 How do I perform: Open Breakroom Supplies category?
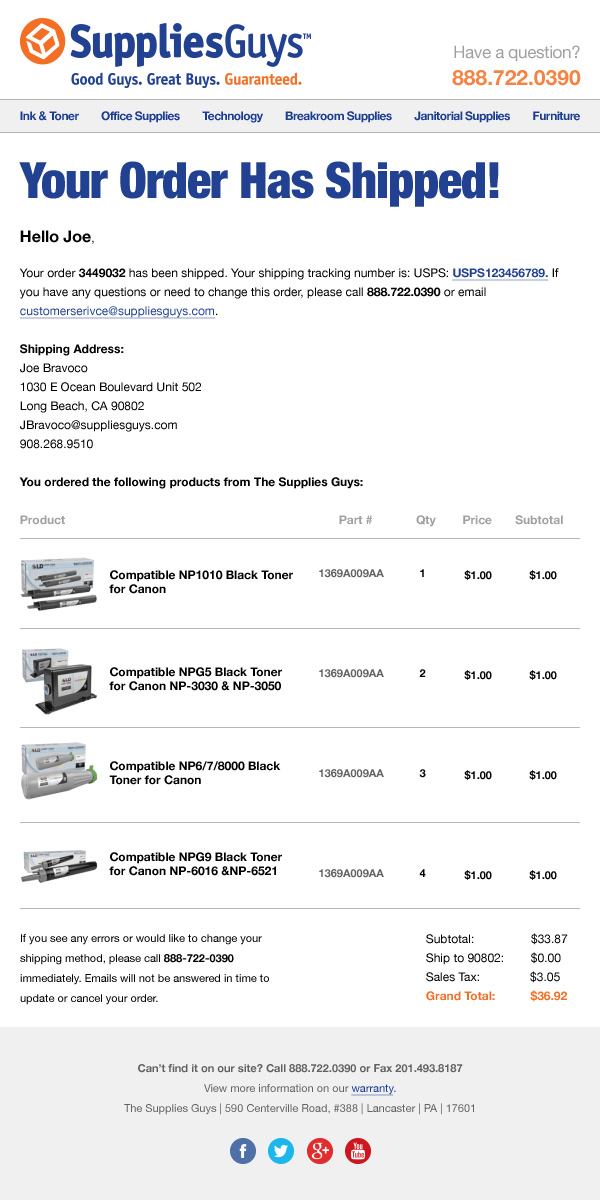(338, 116)
